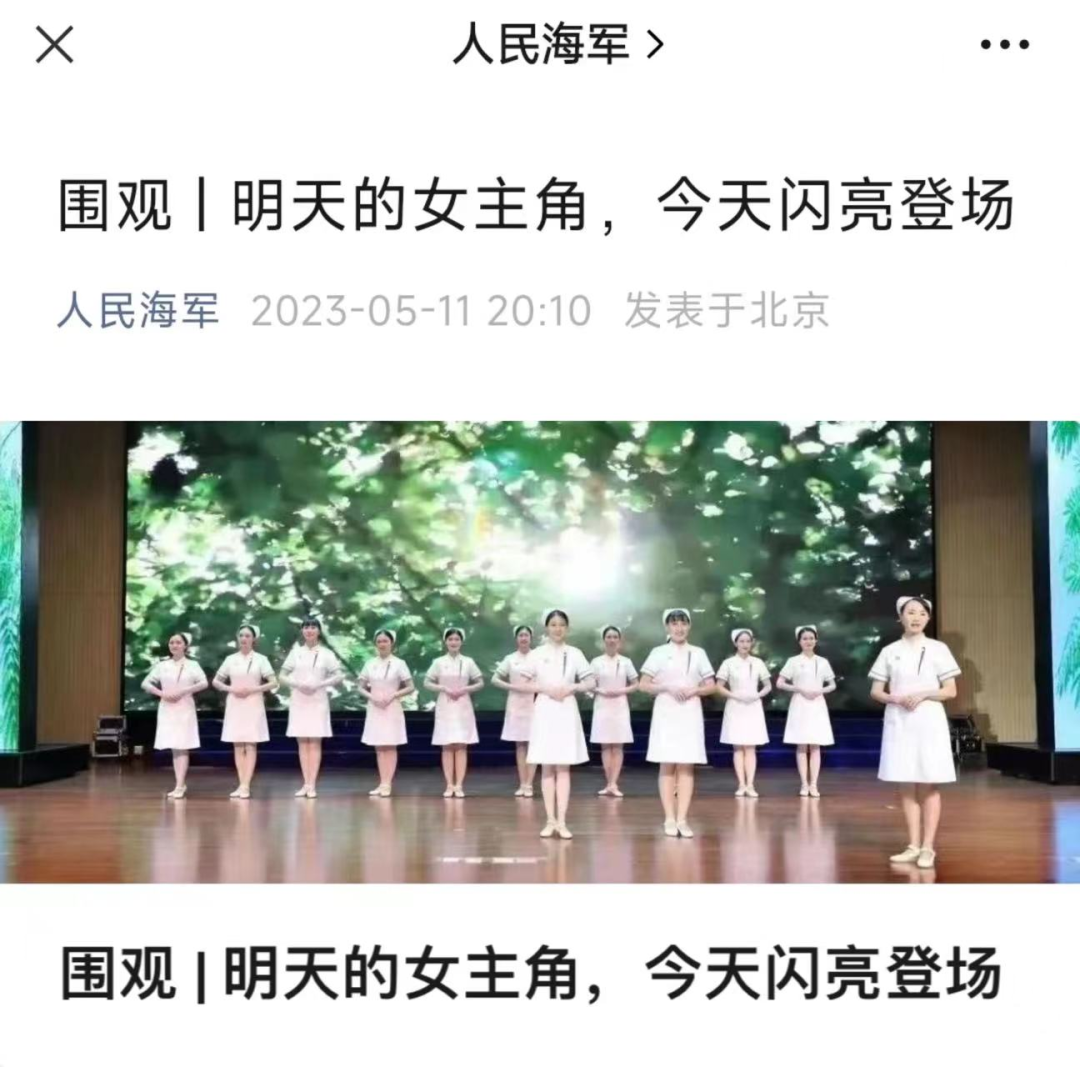Open the nurses stage photo
1080x1067 pixels.
pyautogui.click(x=540, y=652)
